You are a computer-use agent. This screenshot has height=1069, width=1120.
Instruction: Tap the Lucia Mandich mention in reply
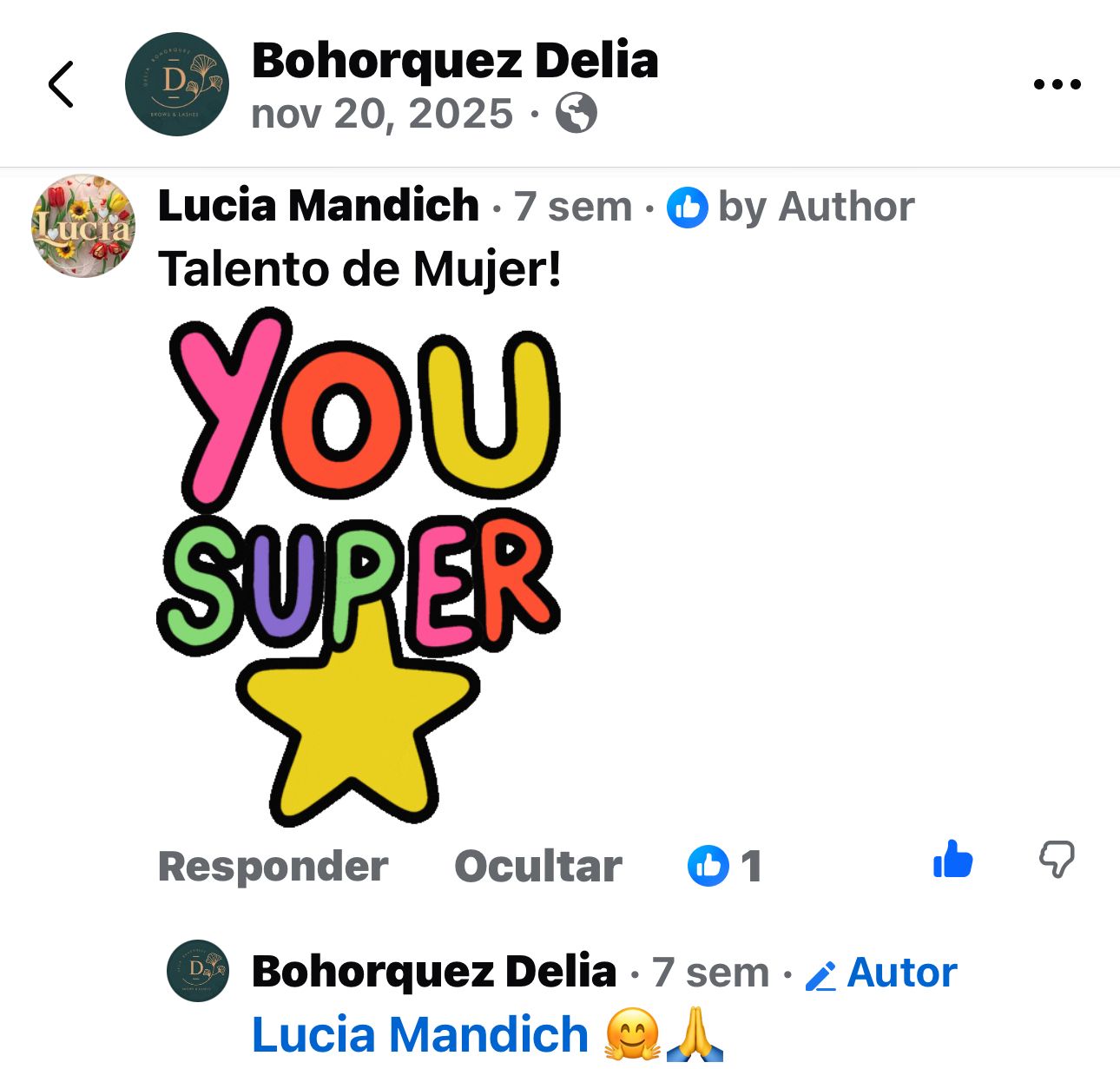(x=420, y=1034)
